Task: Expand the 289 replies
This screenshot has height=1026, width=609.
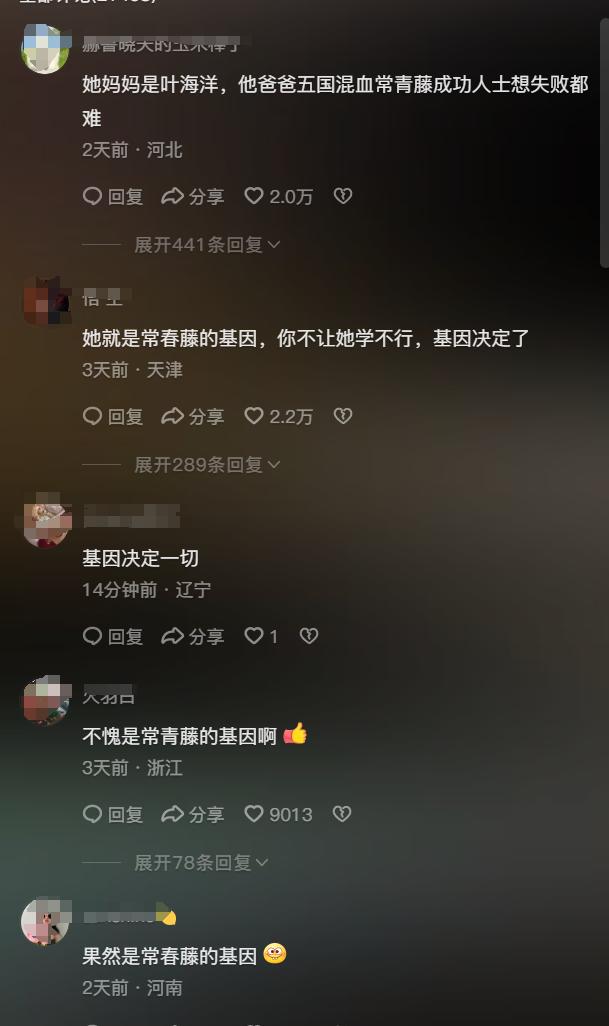Action: coord(207,465)
